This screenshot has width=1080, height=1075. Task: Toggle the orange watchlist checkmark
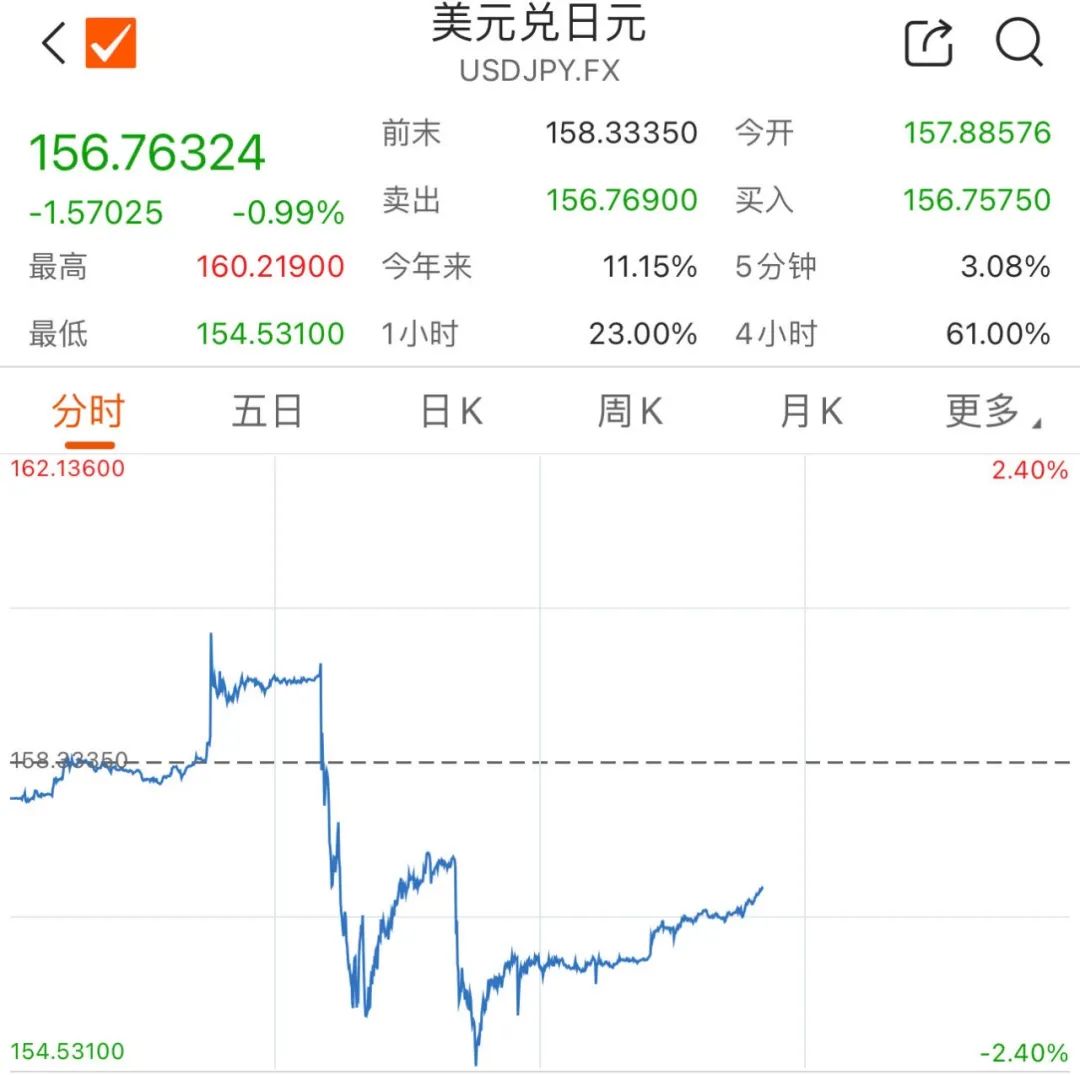tap(110, 44)
